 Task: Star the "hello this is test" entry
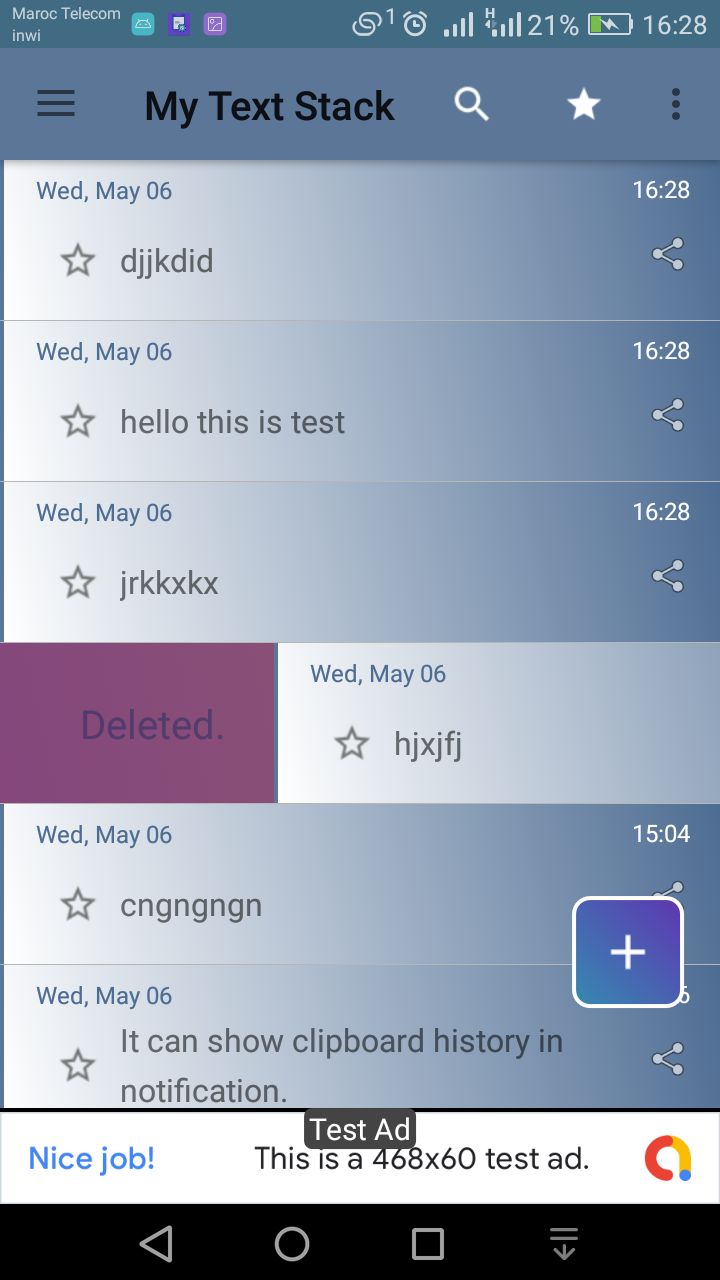78,422
